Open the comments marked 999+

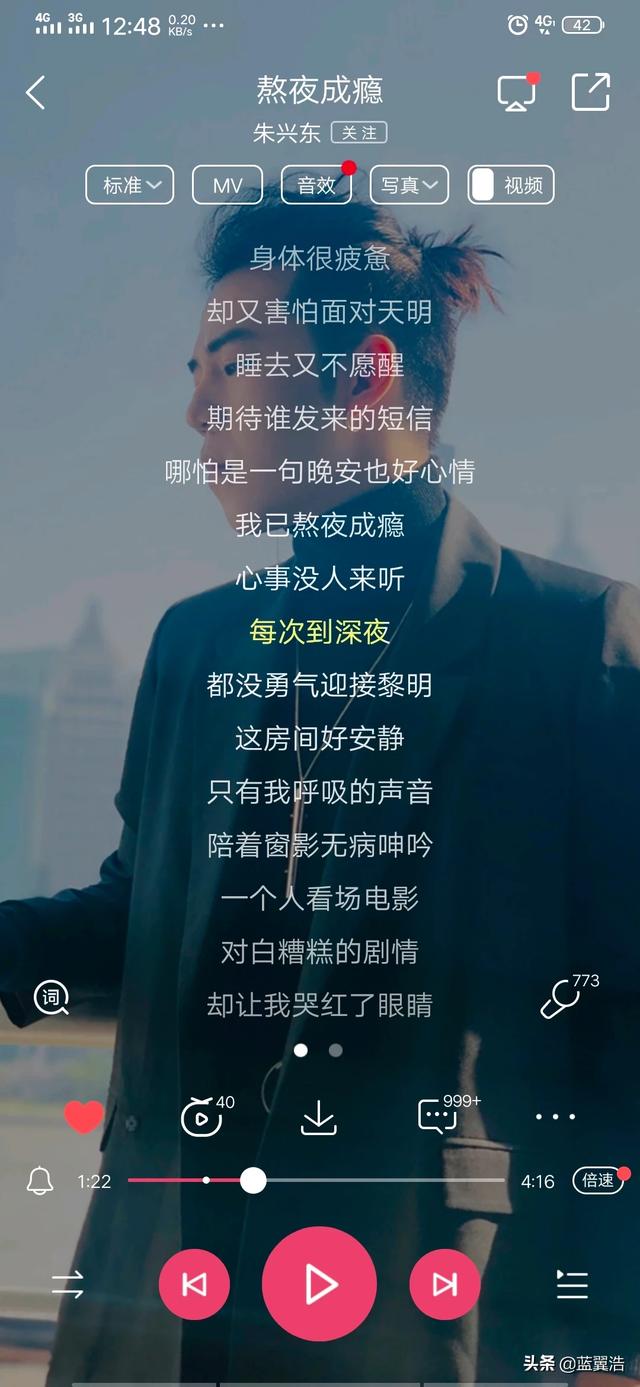(438, 1117)
